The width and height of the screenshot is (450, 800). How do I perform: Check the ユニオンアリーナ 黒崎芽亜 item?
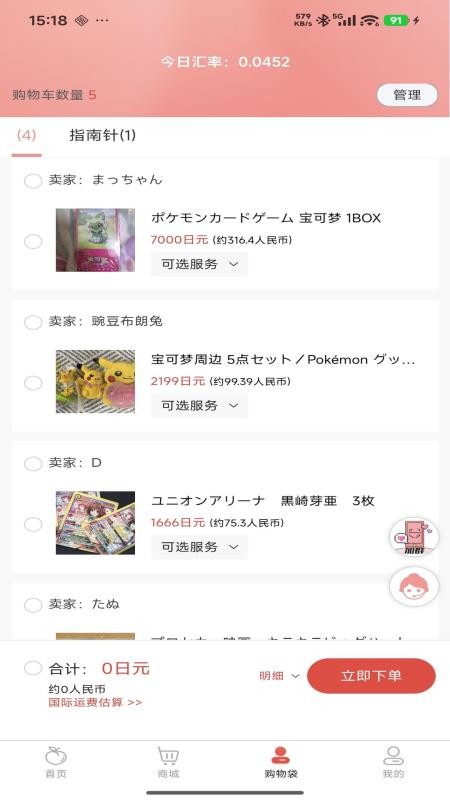click(x=33, y=524)
